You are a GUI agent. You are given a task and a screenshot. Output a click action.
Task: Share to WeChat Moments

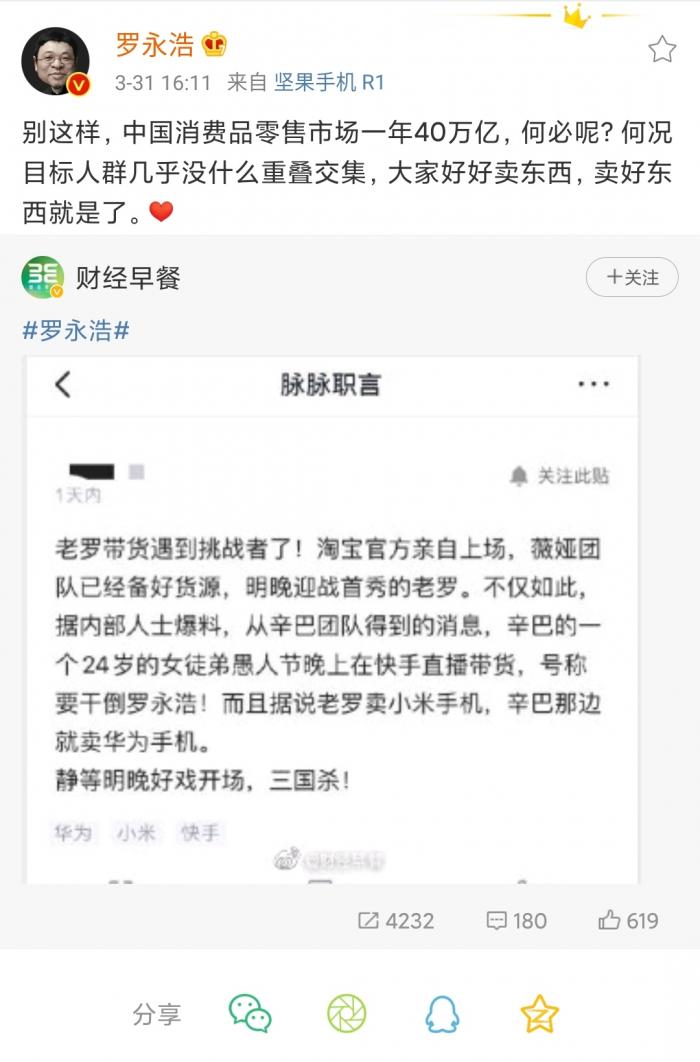[346, 1013]
